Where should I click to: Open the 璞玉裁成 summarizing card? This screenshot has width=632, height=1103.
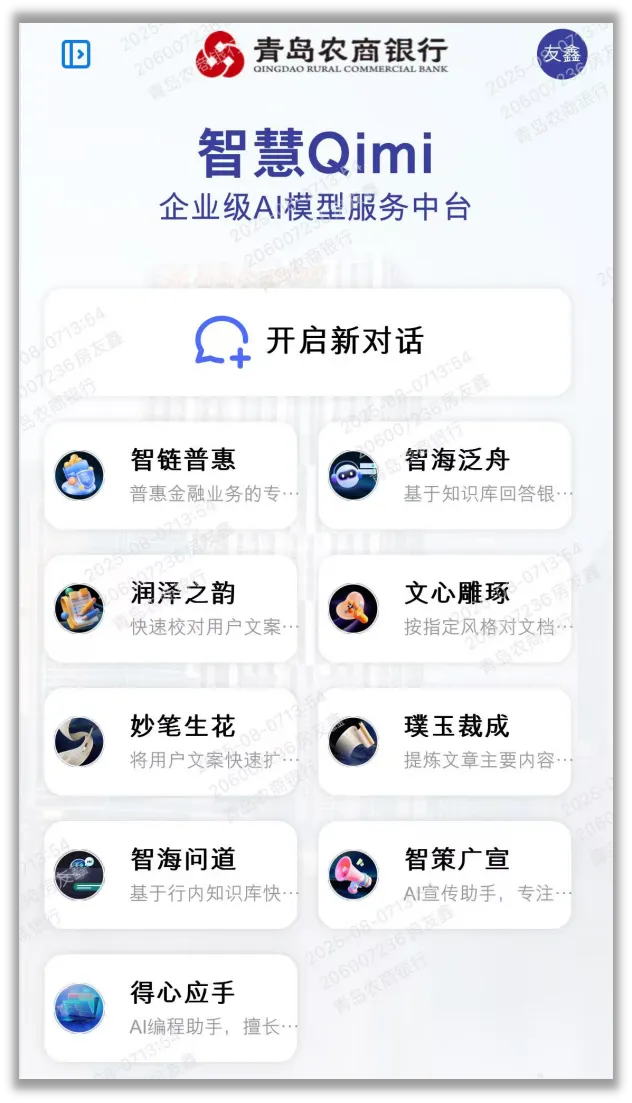pyautogui.click(x=445, y=742)
